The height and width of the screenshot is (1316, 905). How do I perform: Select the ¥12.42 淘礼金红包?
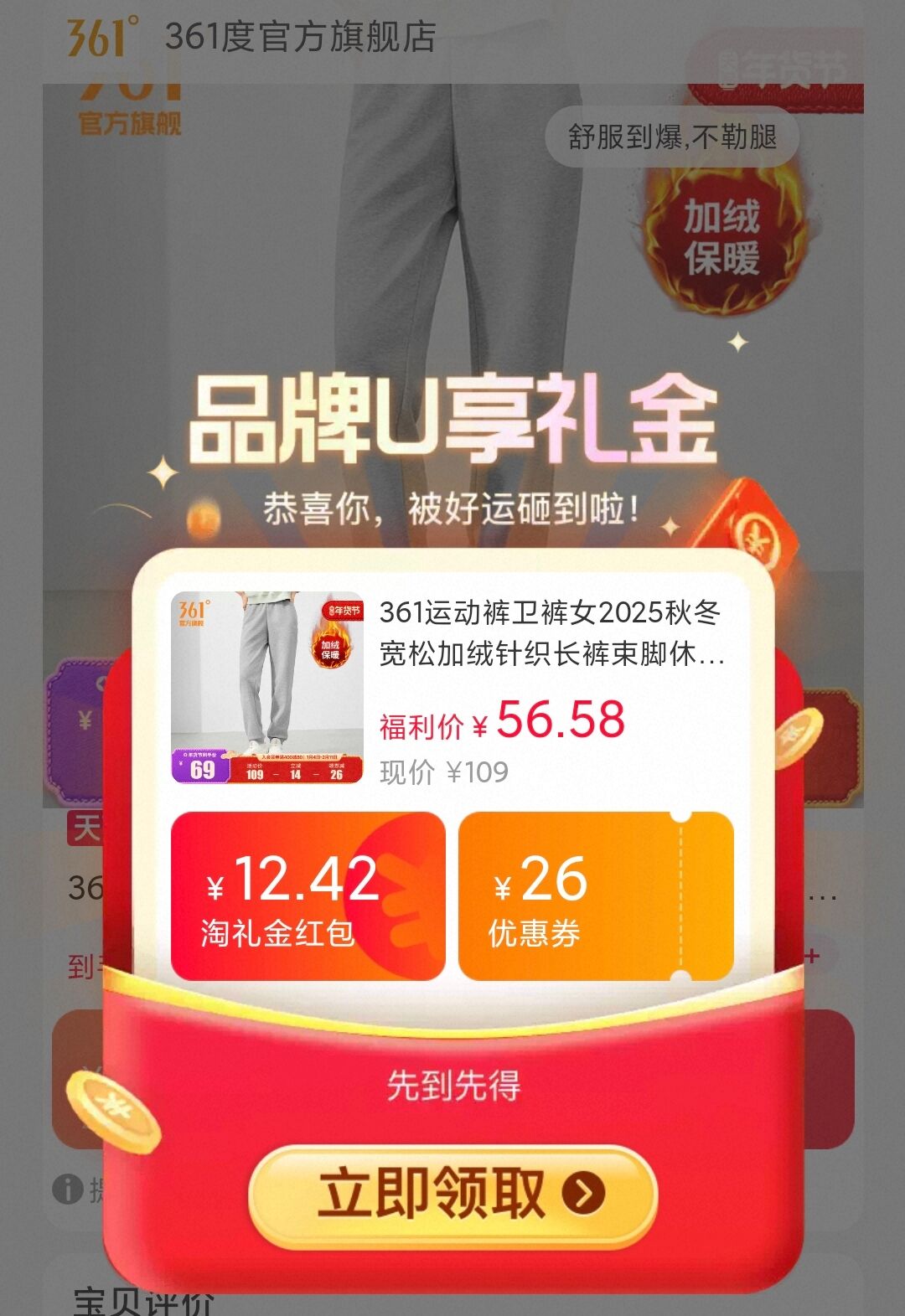click(x=308, y=895)
